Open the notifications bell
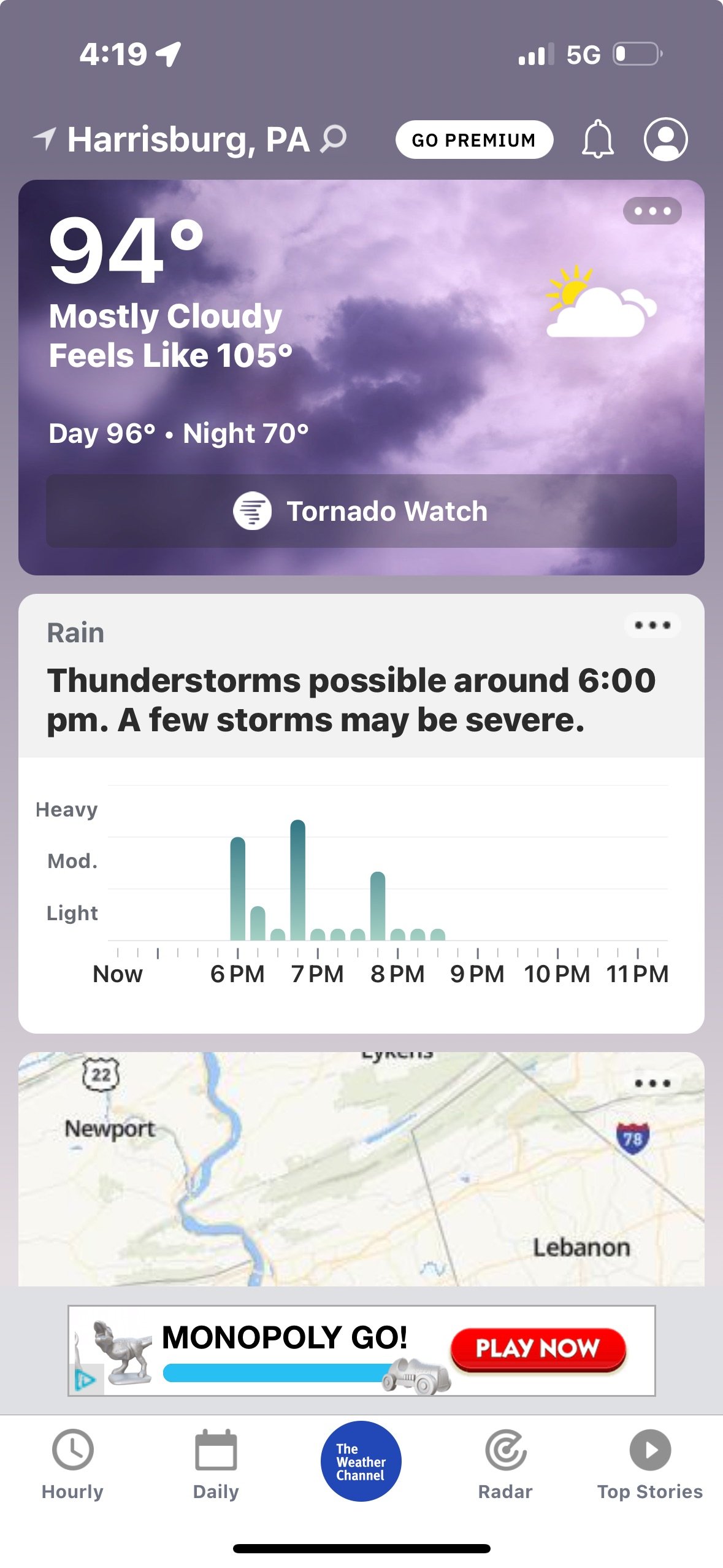The image size is (723, 1568). [597, 140]
